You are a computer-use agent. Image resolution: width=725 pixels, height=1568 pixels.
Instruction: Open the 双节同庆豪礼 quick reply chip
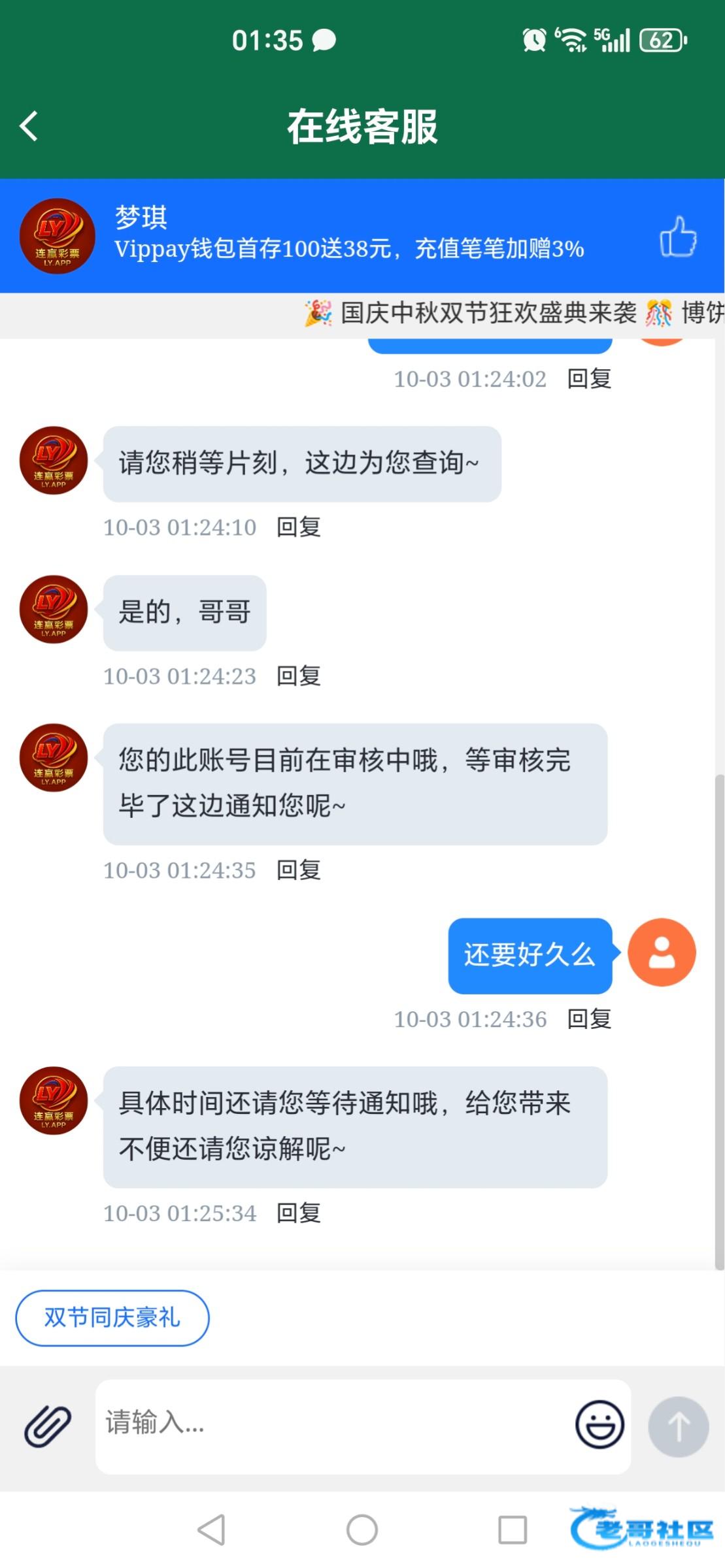[x=112, y=1318]
